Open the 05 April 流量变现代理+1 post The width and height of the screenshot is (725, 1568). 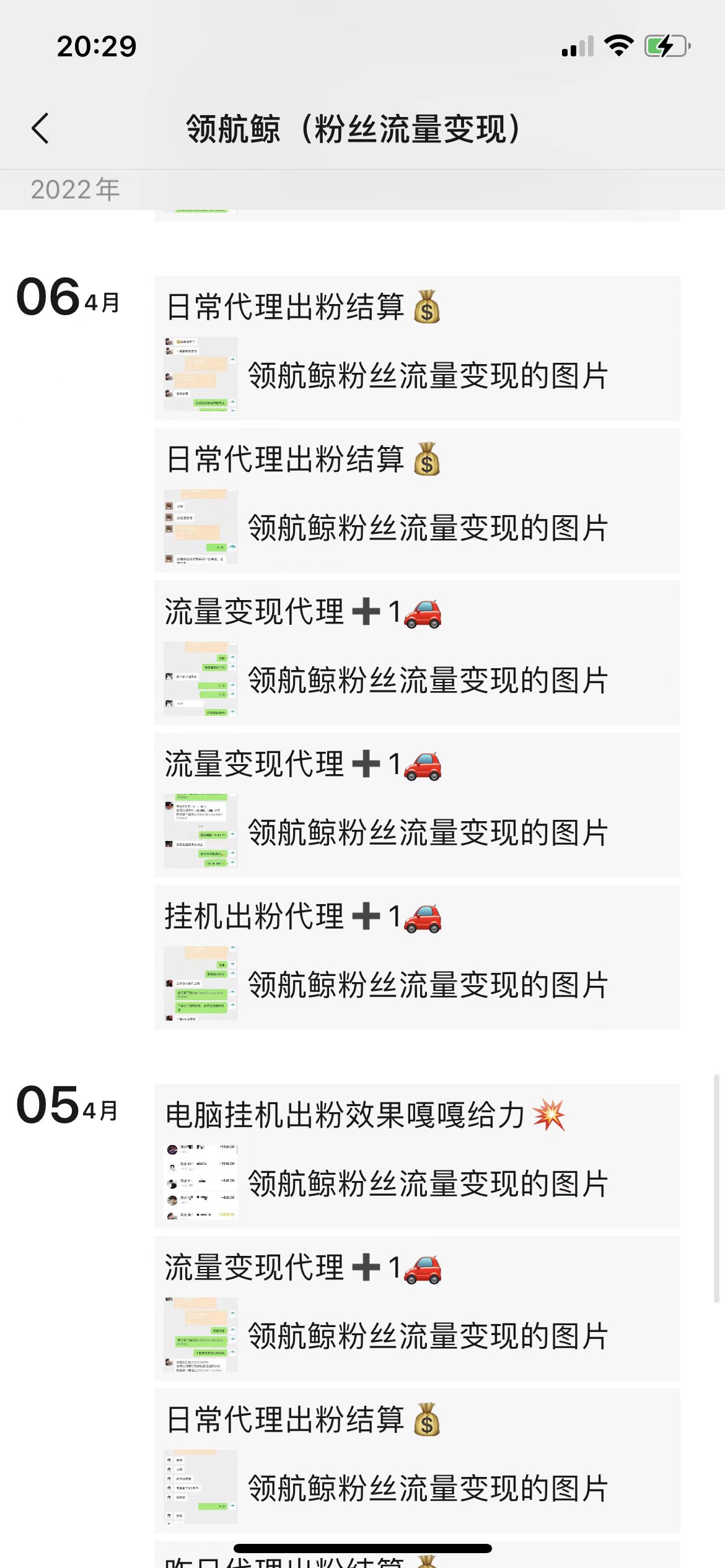(x=416, y=1308)
